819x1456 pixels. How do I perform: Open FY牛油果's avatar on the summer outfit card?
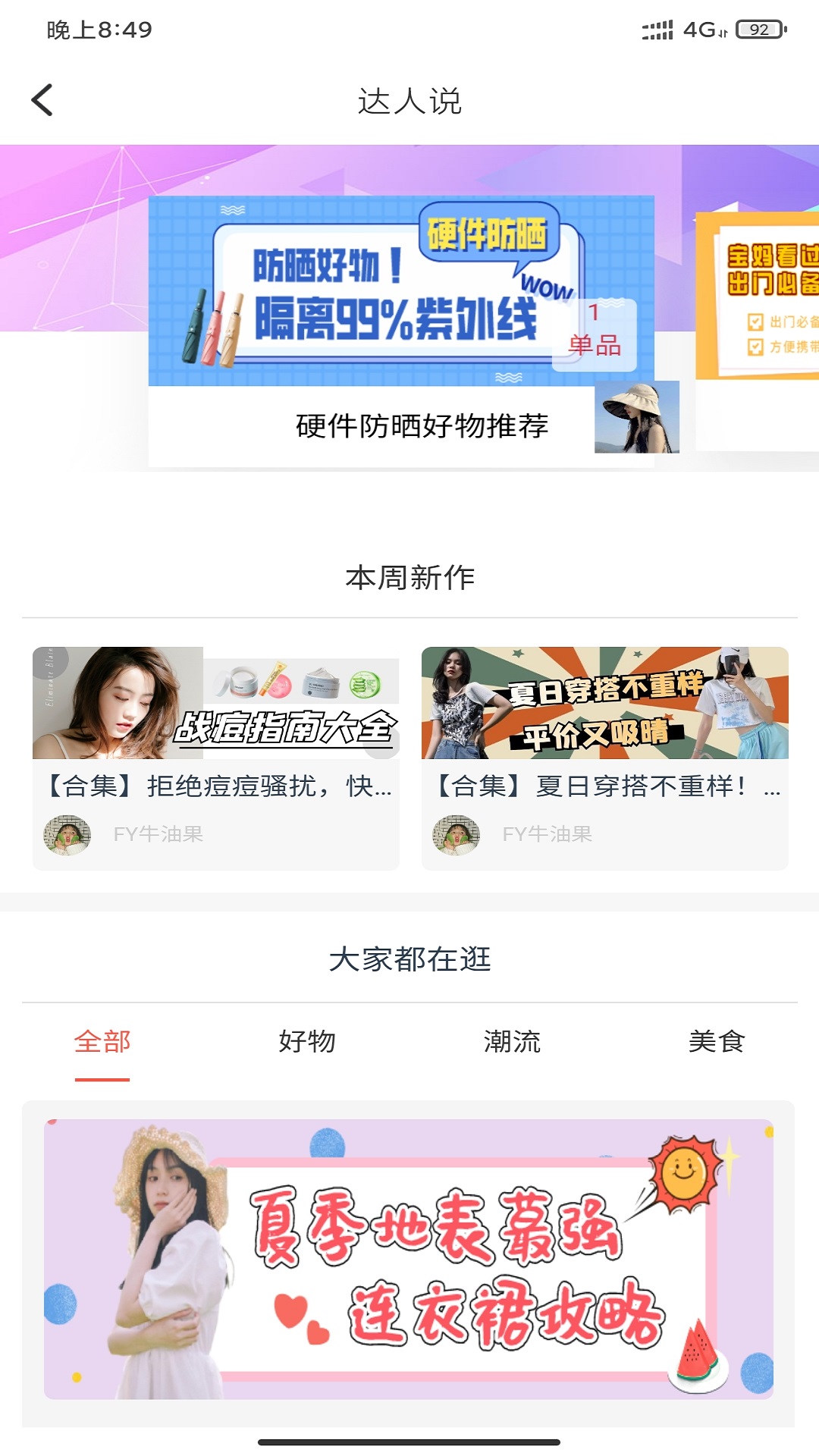pos(456,833)
